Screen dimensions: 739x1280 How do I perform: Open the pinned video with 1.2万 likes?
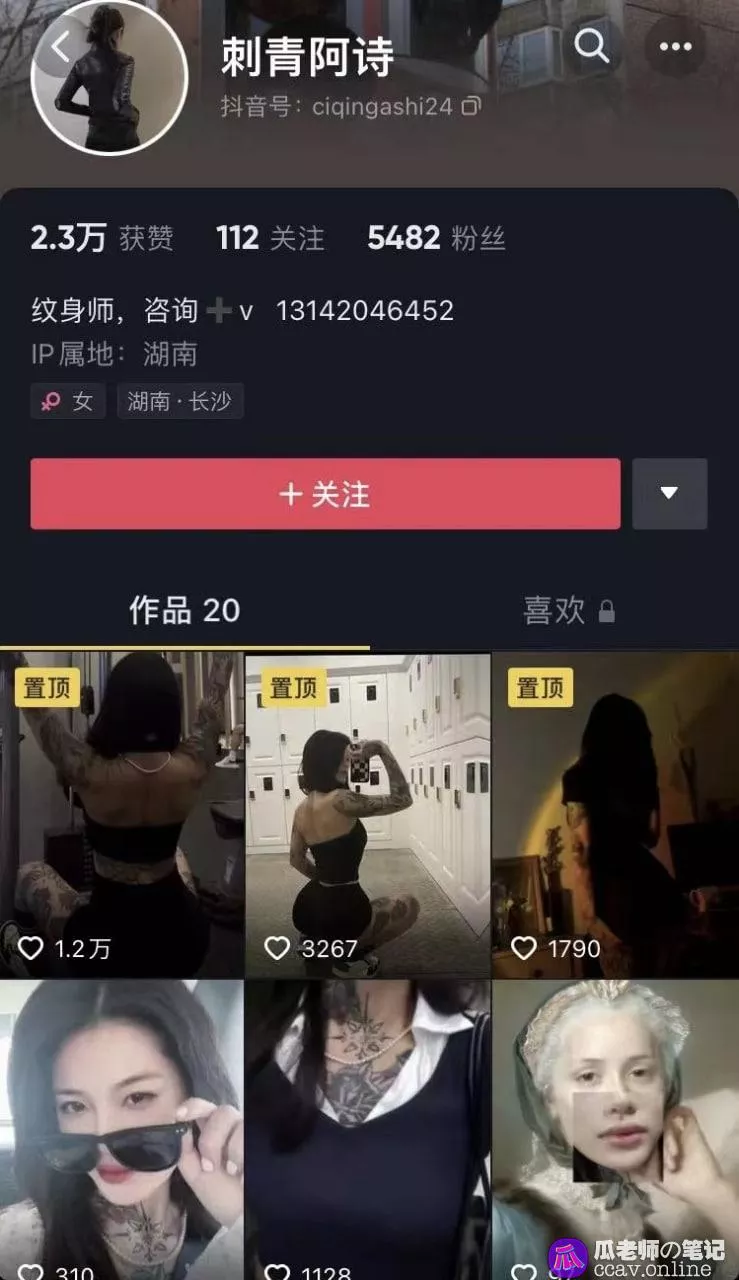click(x=122, y=815)
